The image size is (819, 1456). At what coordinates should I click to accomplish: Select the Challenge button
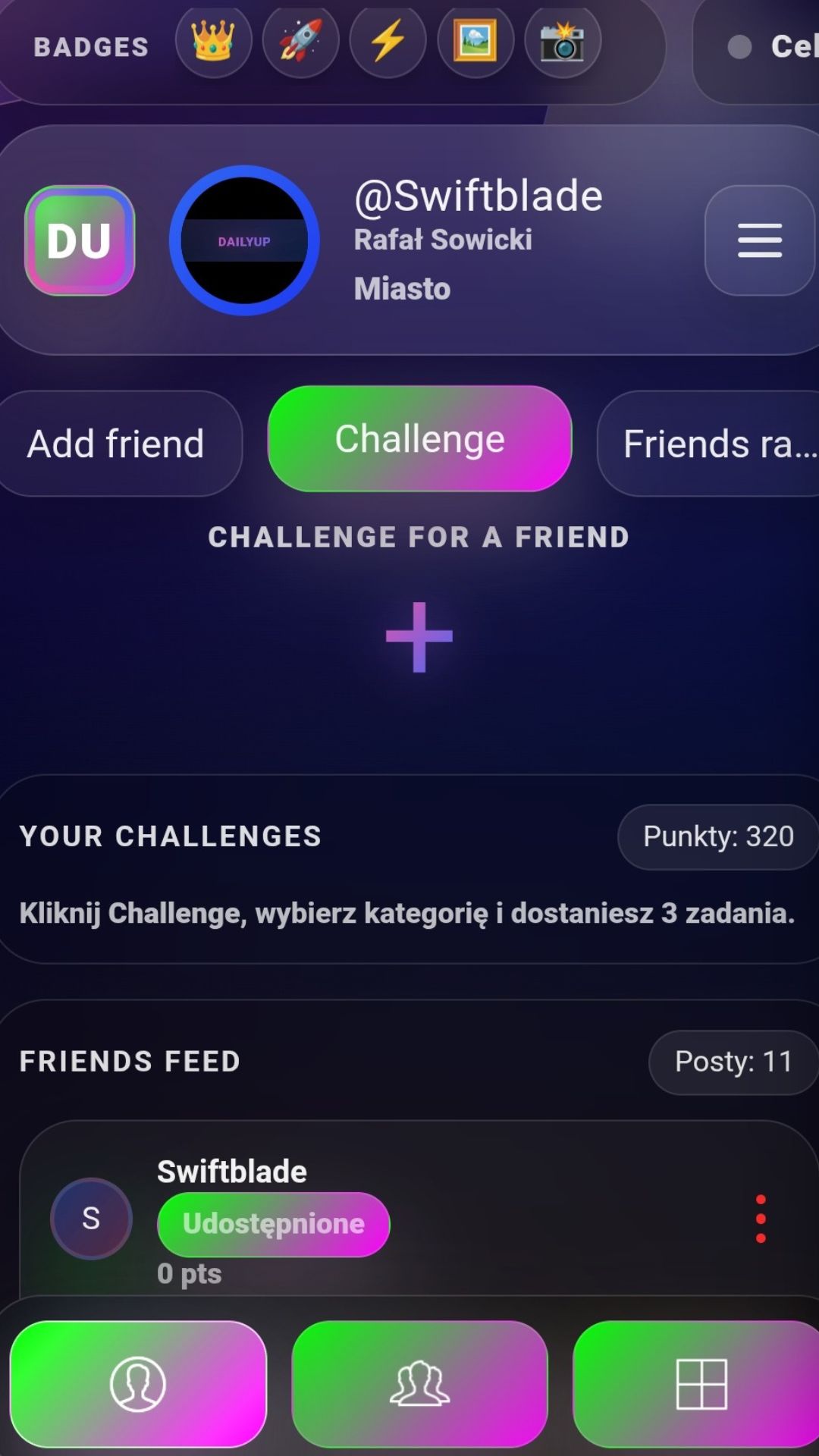coord(419,439)
